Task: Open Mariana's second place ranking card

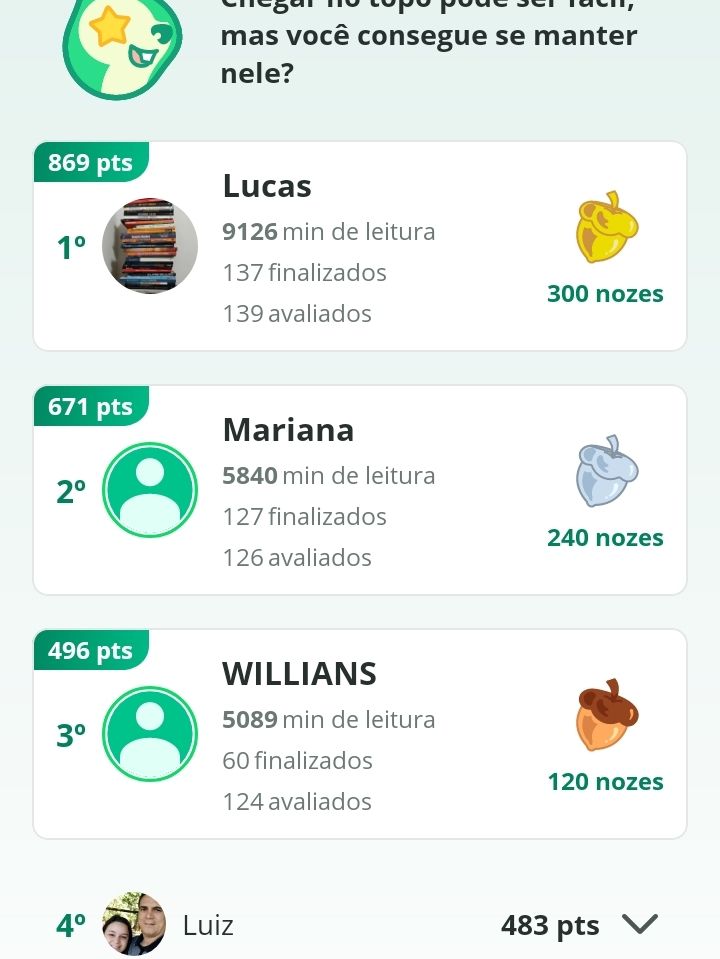Action: pyautogui.click(x=360, y=491)
